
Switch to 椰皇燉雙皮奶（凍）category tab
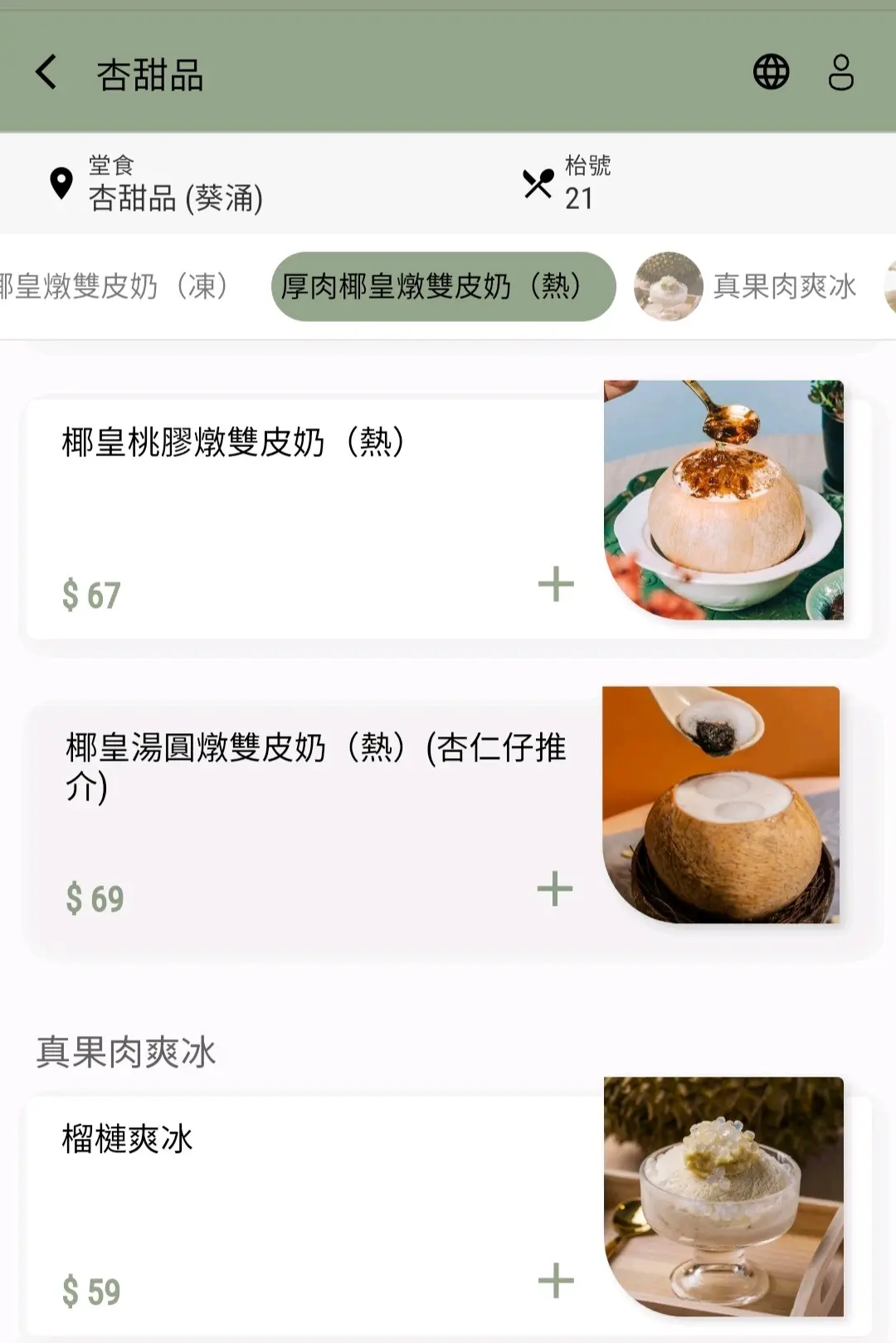pos(116,286)
